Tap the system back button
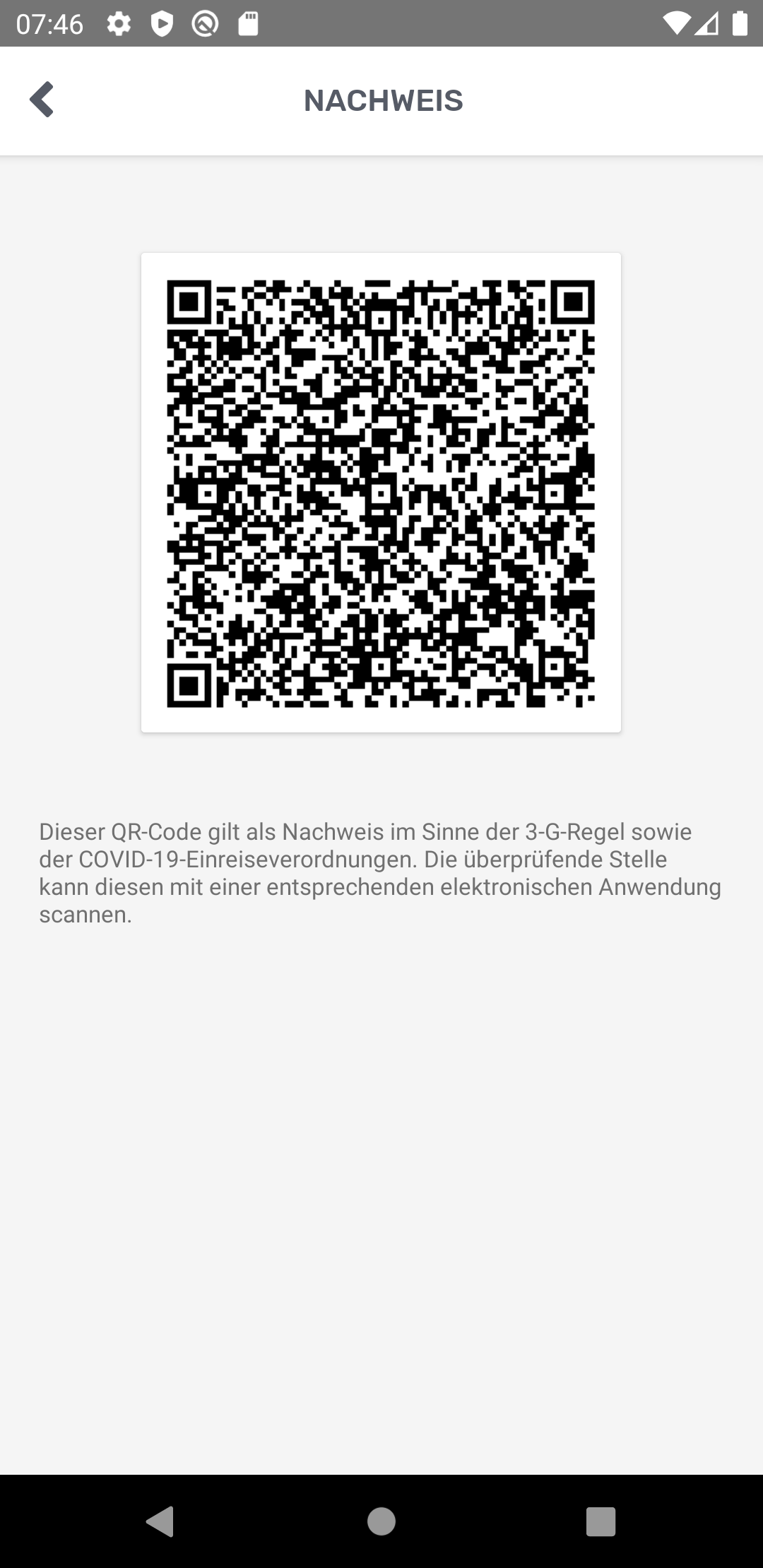 [x=160, y=1521]
